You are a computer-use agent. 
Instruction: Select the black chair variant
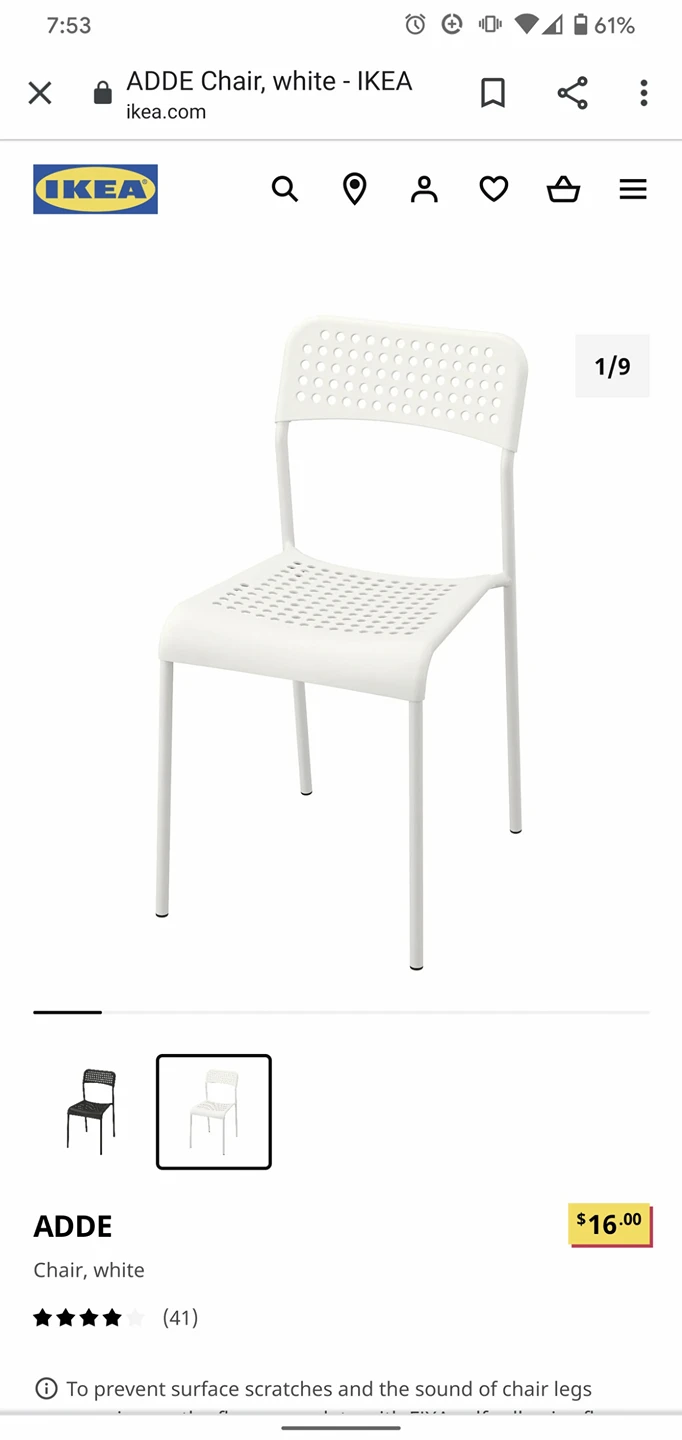point(92,1111)
